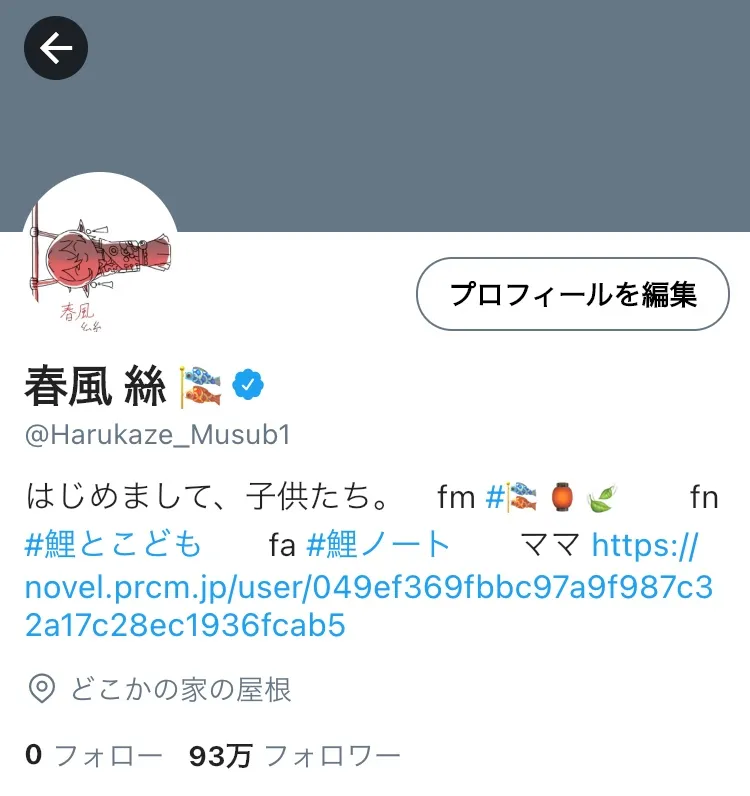Open the #鯉ノート hashtag
Screen dimensions: 750x796
[379, 545]
